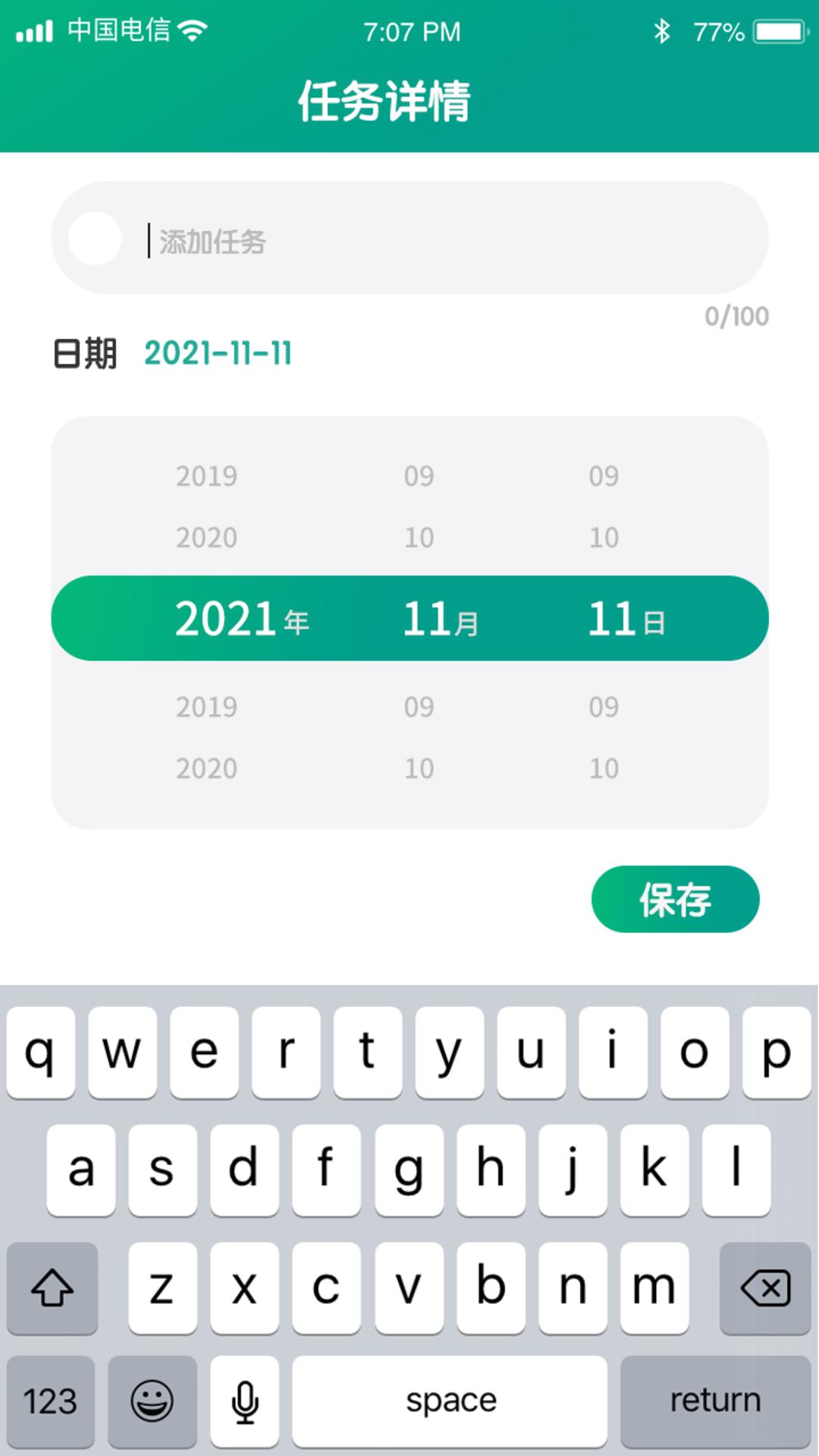This screenshot has width=819, height=1456.
Task: Tap the 0/100 character counter
Action: click(x=735, y=315)
